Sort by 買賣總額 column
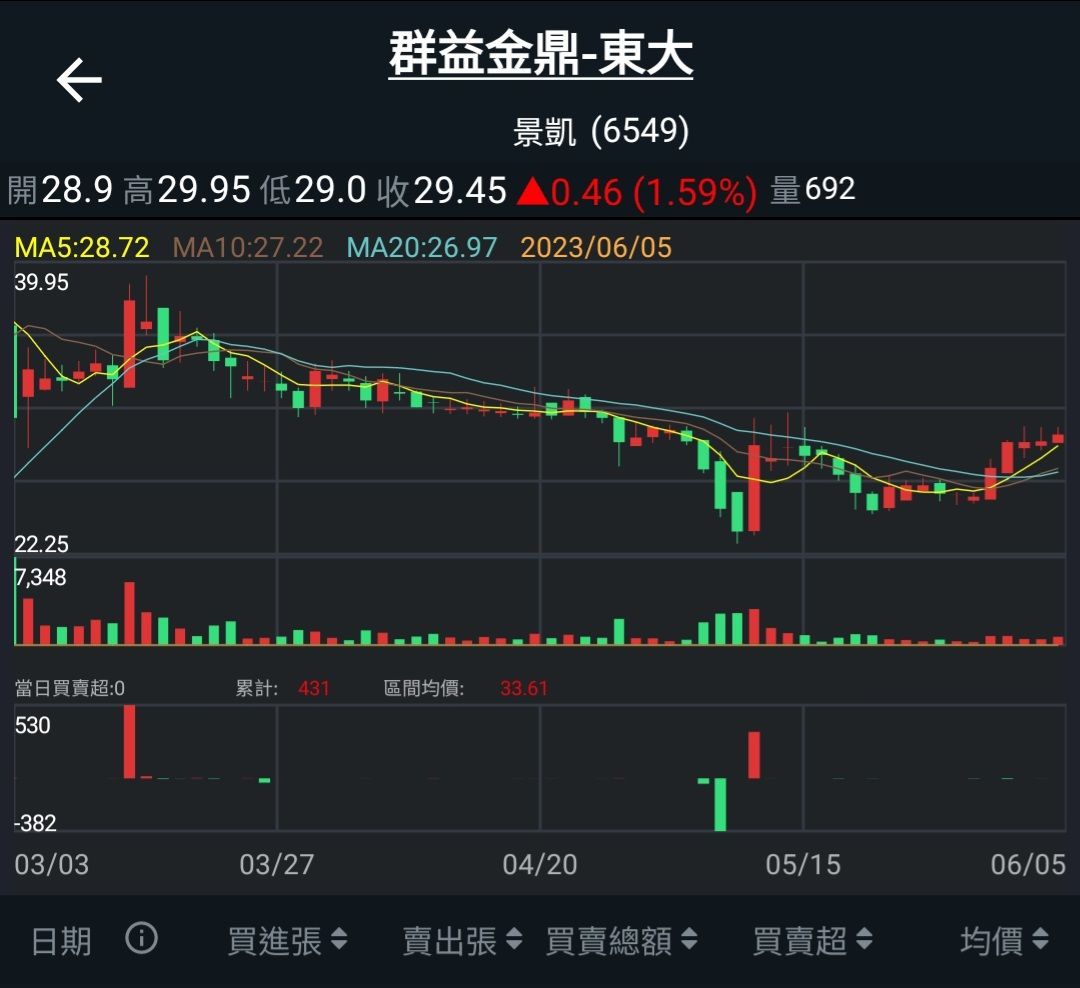 click(x=622, y=940)
